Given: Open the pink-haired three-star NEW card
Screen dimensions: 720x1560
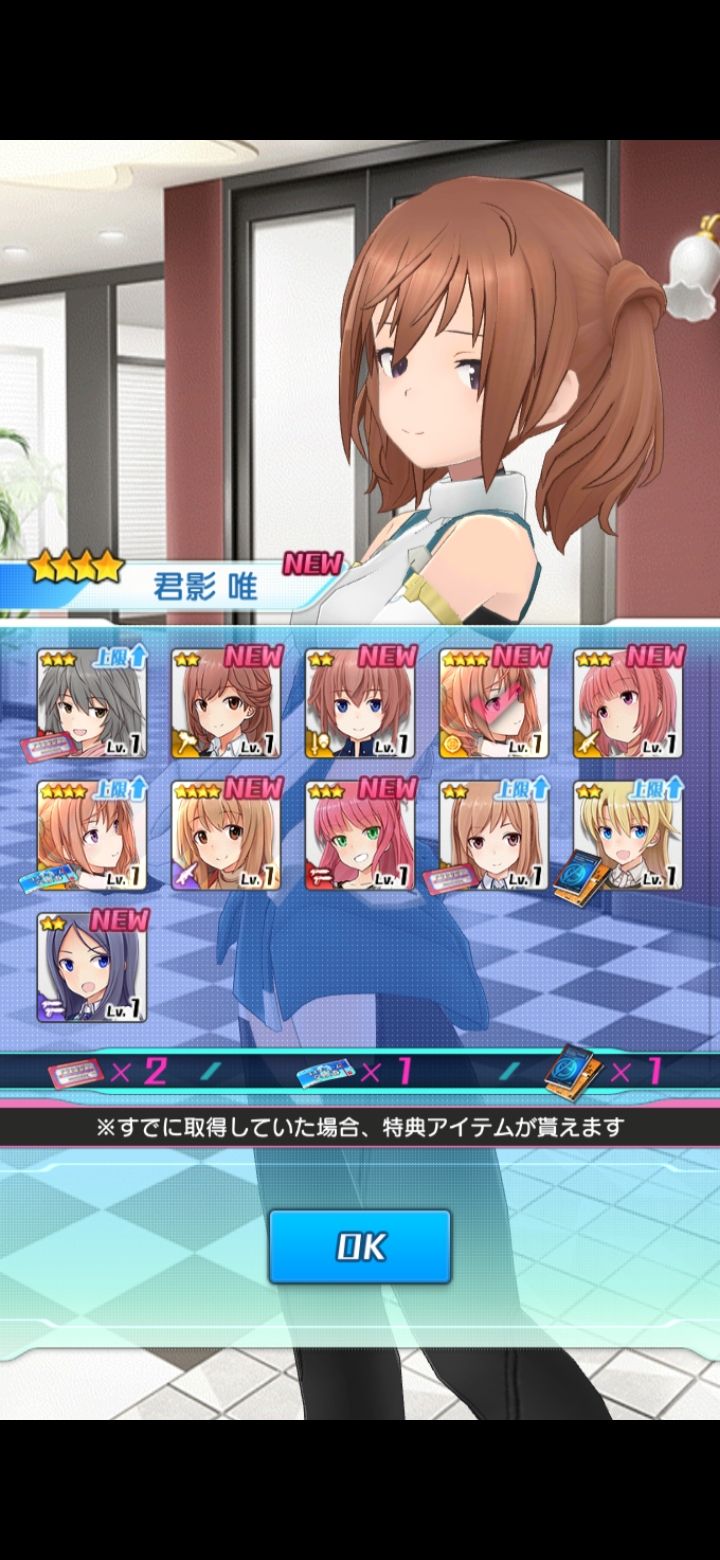Looking at the screenshot, I should point(628,703).
